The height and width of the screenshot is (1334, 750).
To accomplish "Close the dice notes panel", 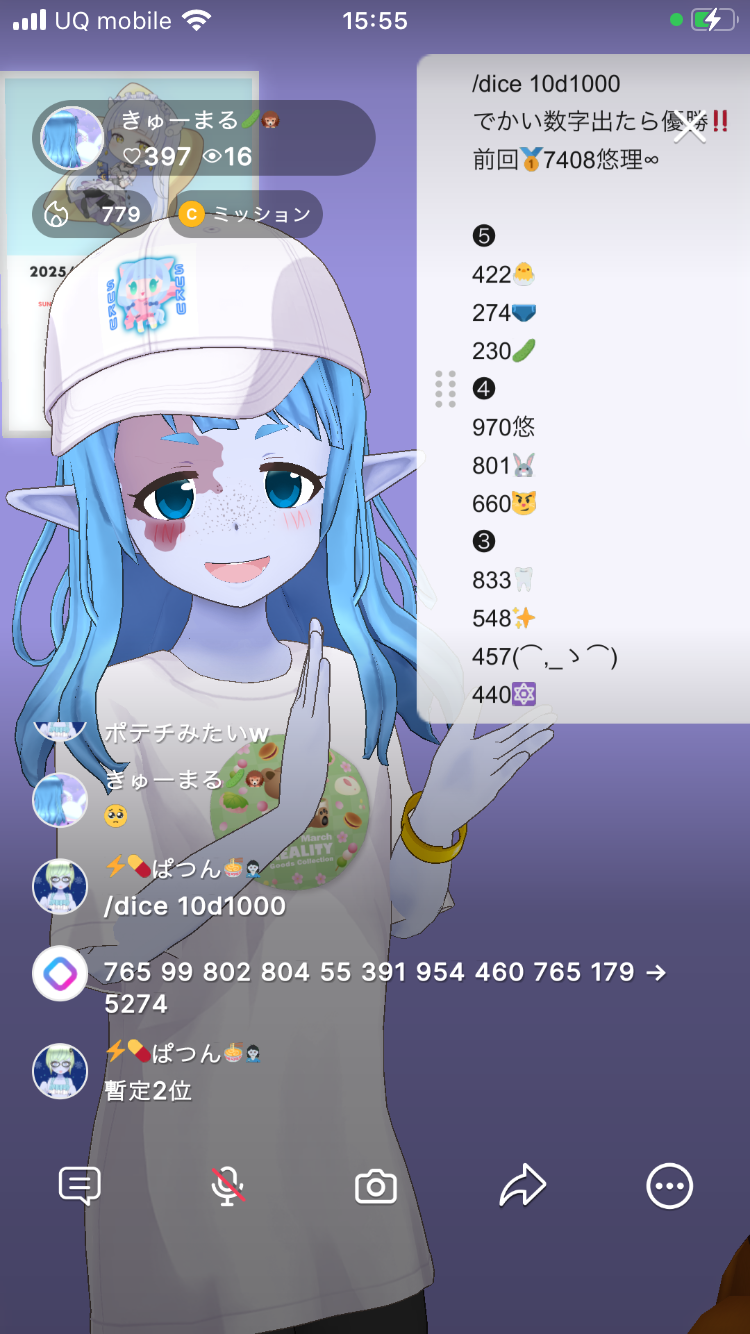I will [x=691, y=127].
